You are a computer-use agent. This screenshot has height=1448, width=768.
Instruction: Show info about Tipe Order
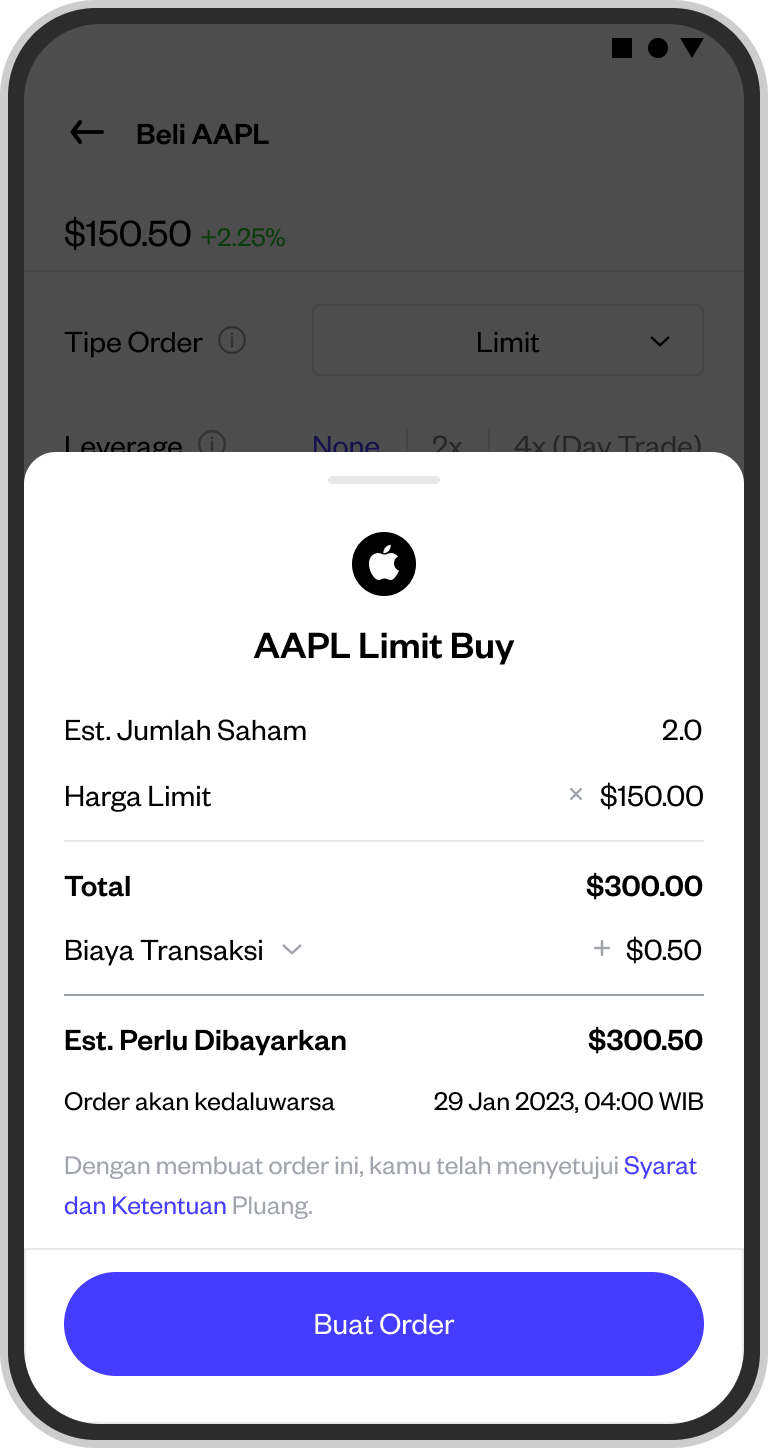(232, 342)
